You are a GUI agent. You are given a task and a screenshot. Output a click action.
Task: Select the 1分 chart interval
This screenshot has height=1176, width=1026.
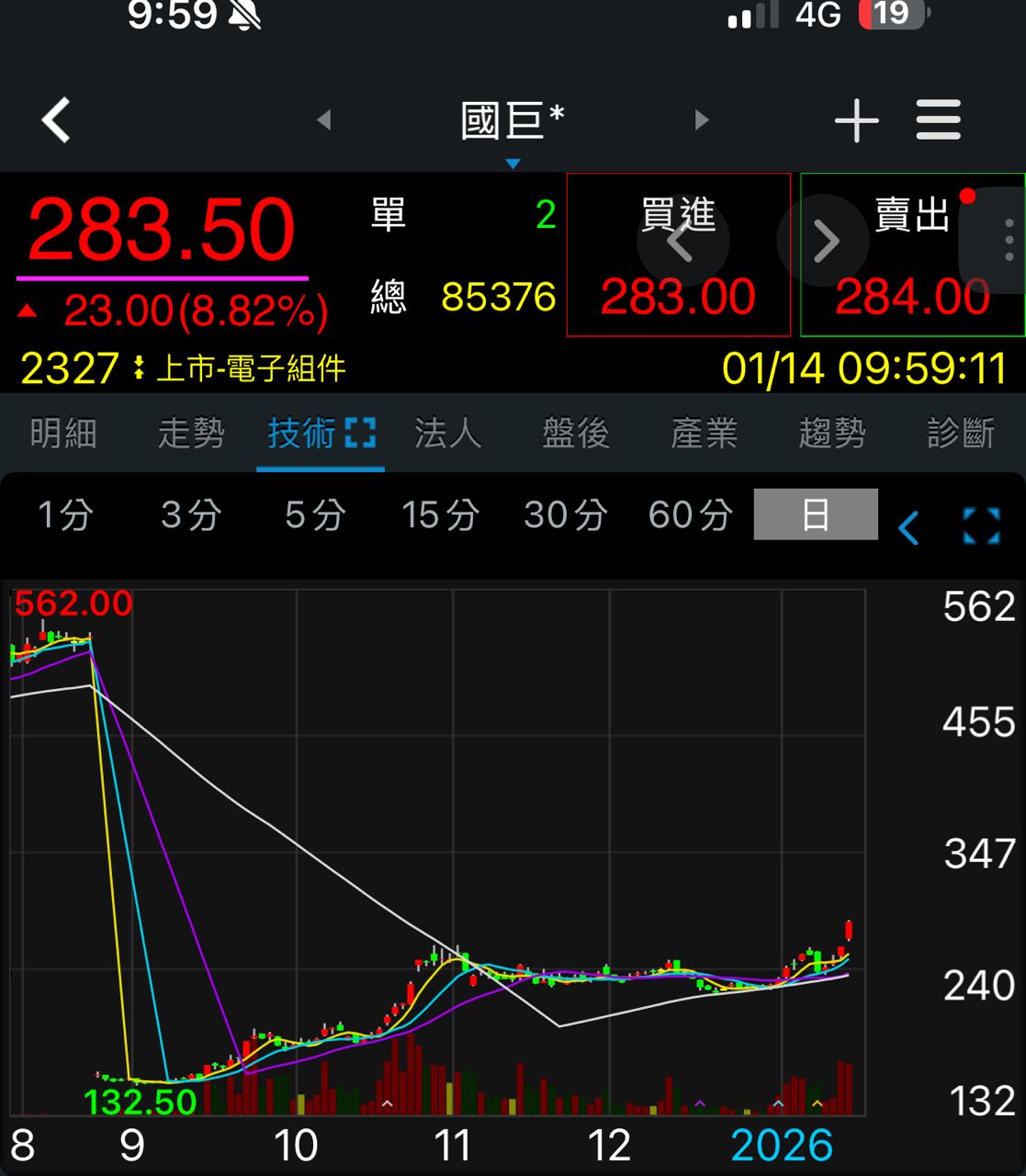[65, 515]
